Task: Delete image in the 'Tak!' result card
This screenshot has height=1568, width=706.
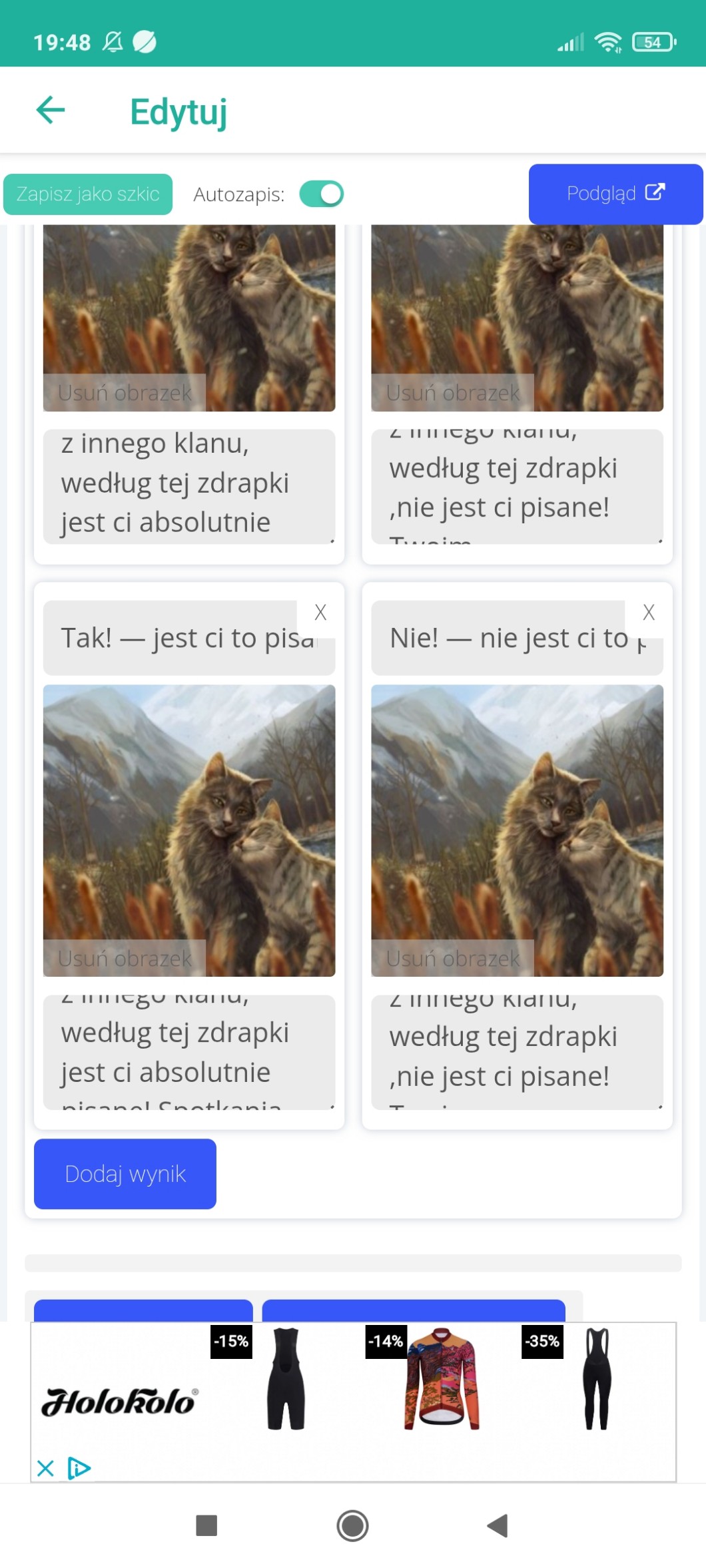Action: pos(125,958)
